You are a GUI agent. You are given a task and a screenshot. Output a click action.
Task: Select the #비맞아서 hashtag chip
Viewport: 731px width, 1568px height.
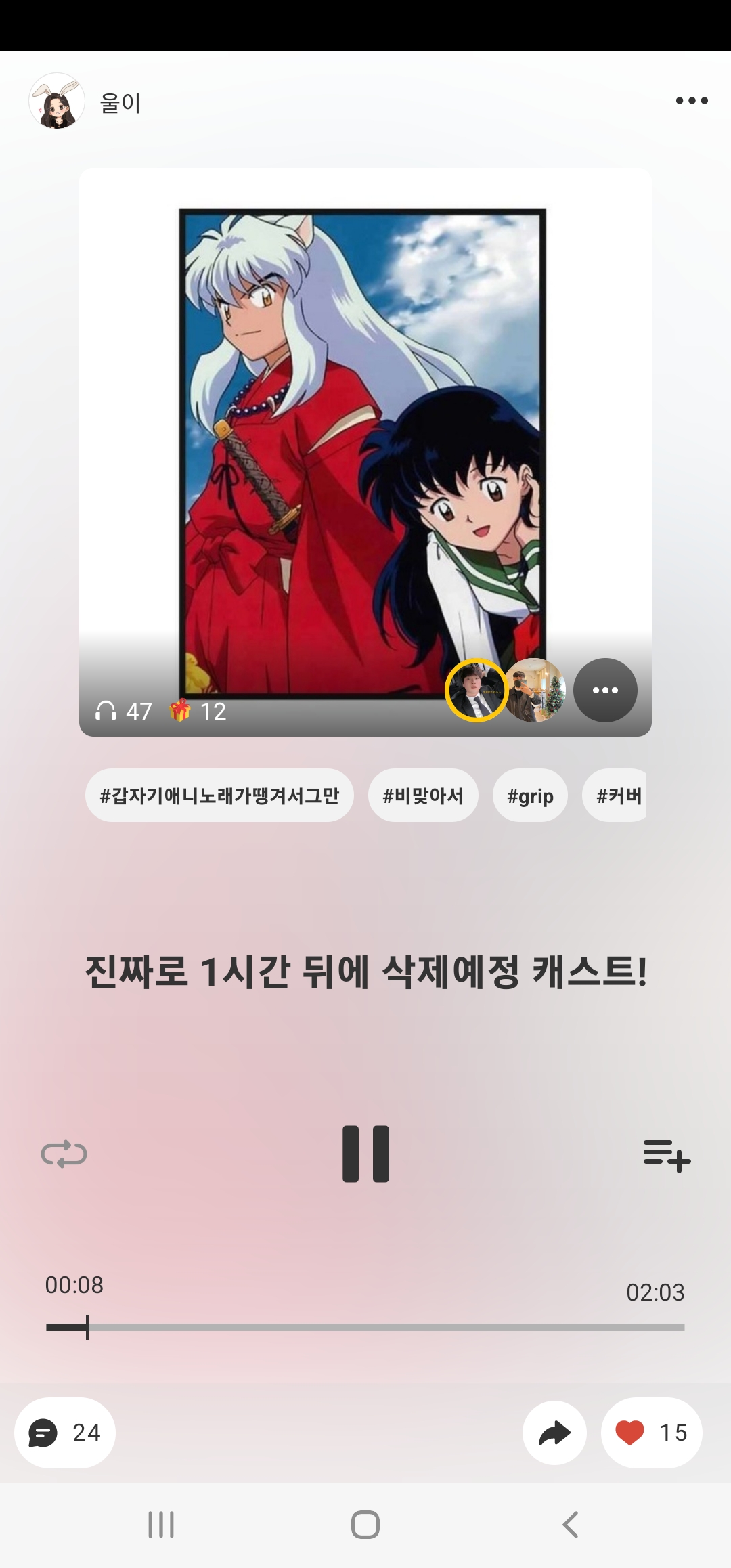coord(423,796)
